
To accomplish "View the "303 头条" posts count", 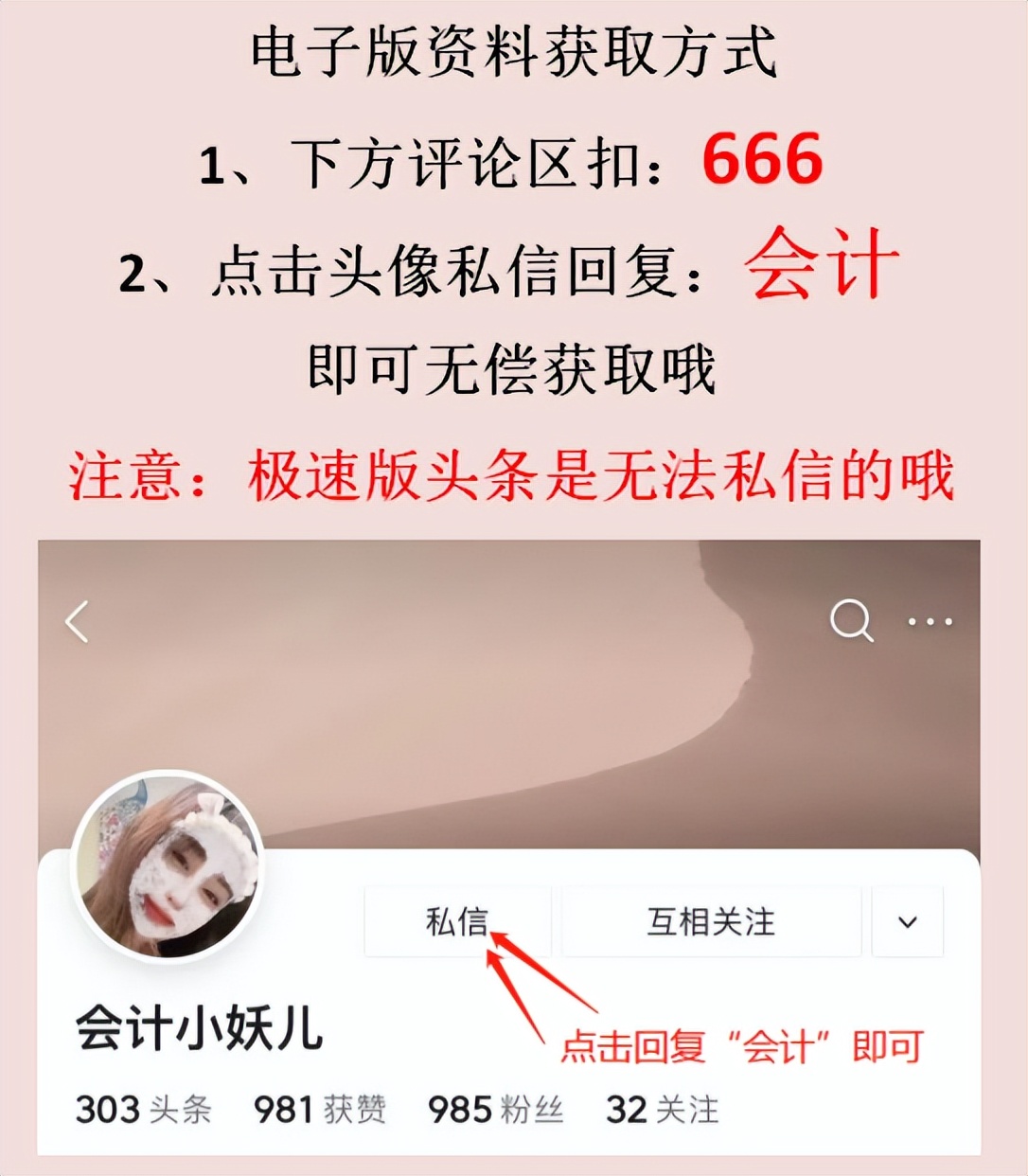I will coord(142,1111).
